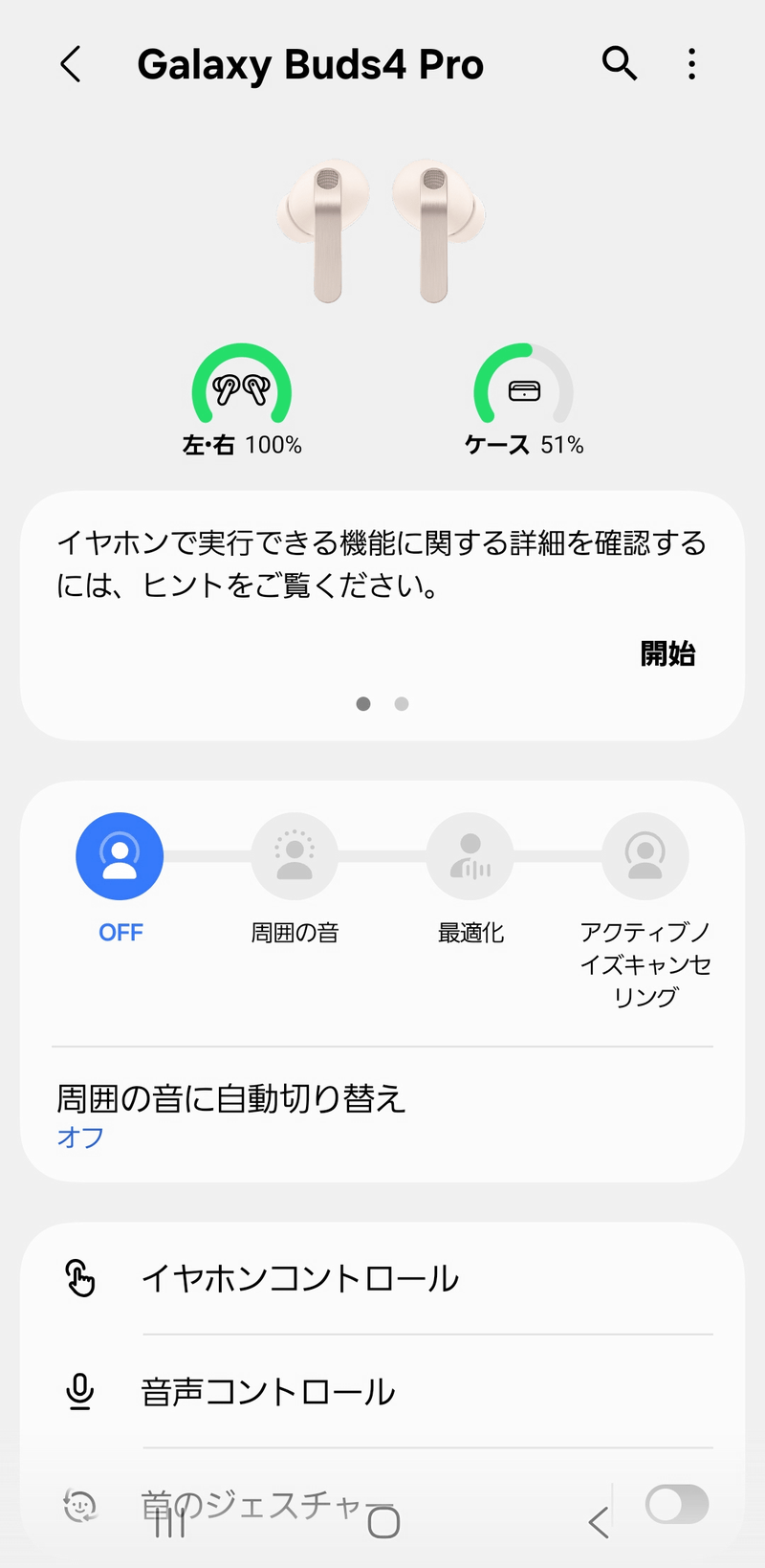Enable アクティブノイズキャンセリング mode

[645, 856]
